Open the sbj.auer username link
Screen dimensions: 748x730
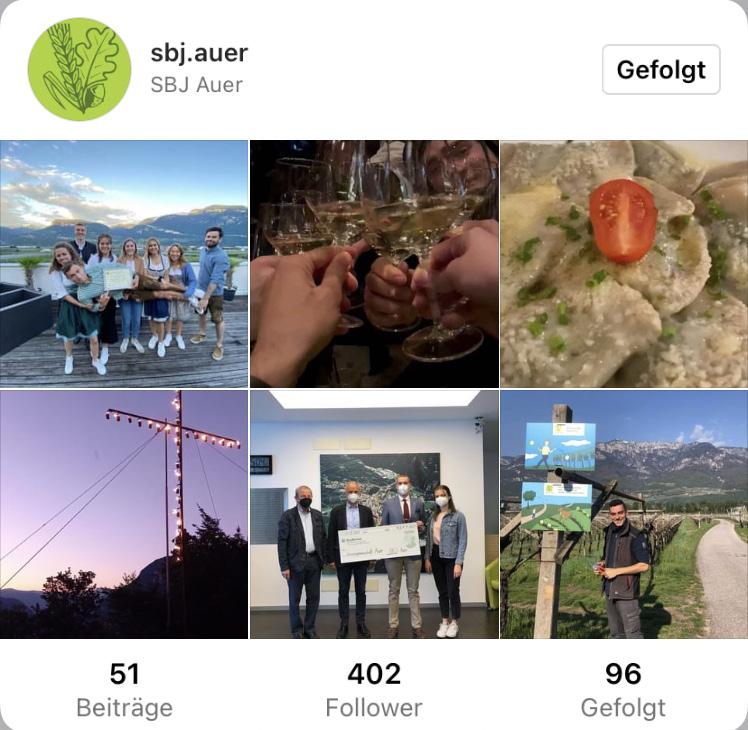[199, 52]
